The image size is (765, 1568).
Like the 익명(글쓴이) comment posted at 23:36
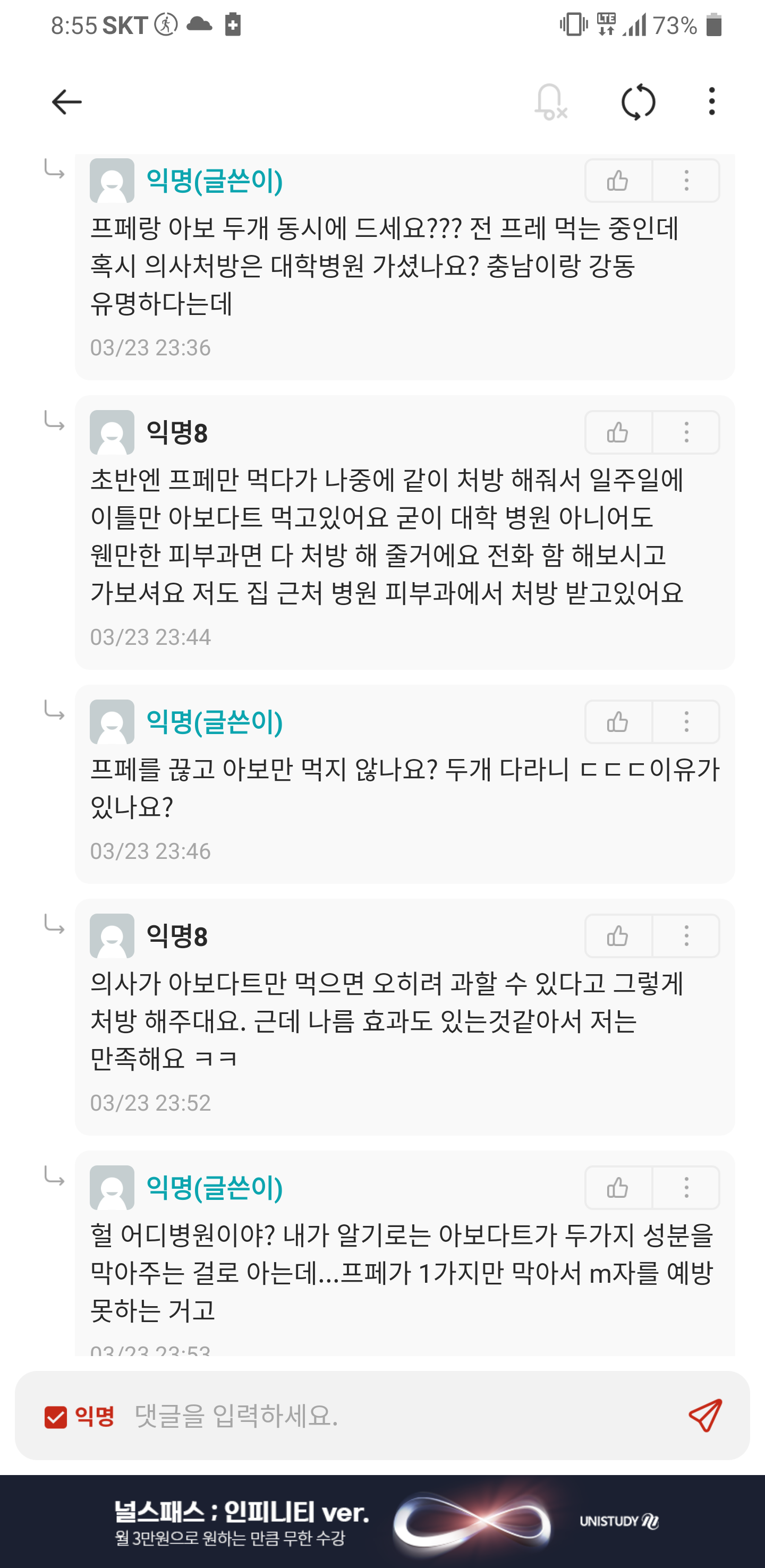click(618, 181)
